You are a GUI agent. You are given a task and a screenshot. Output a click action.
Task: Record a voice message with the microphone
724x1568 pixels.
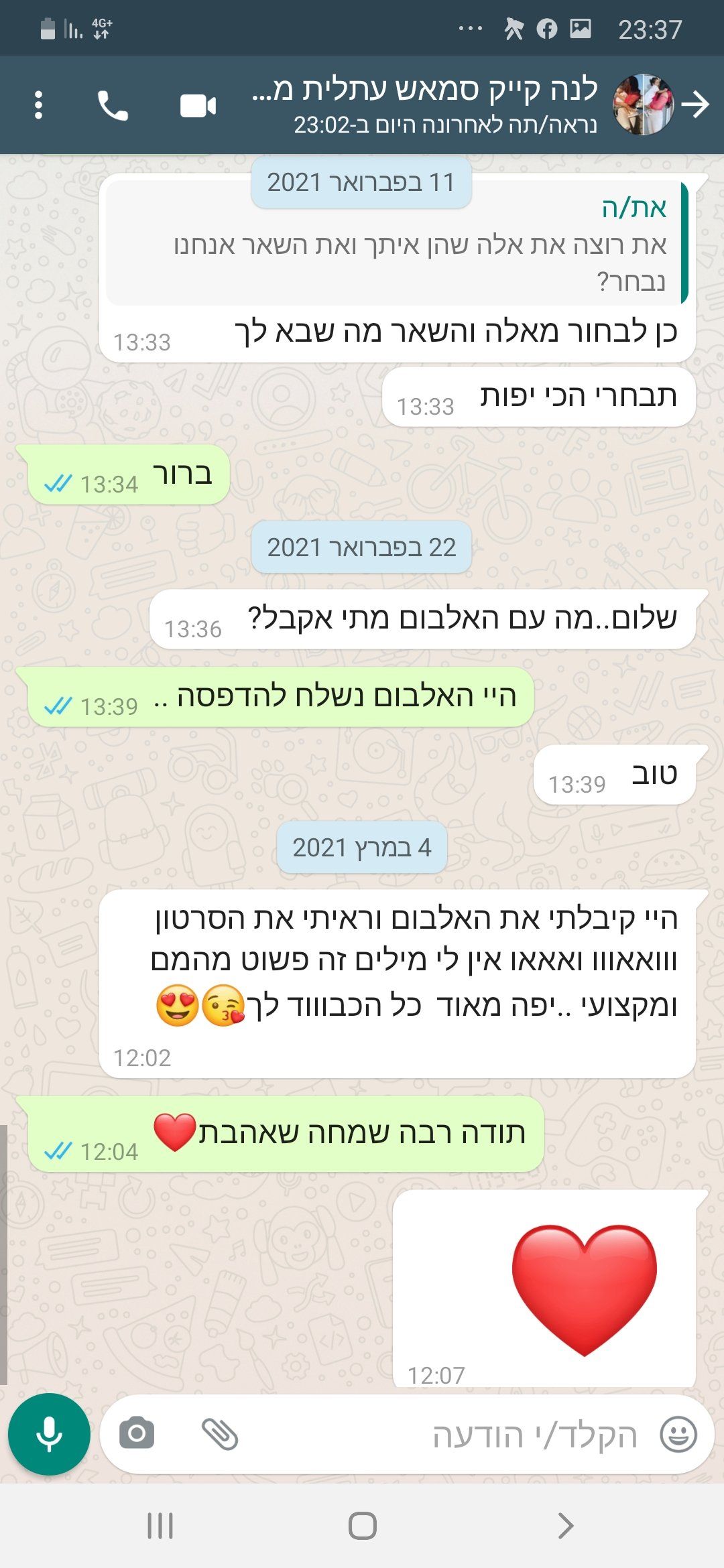pyautogui.click(x=49, y=1434)
